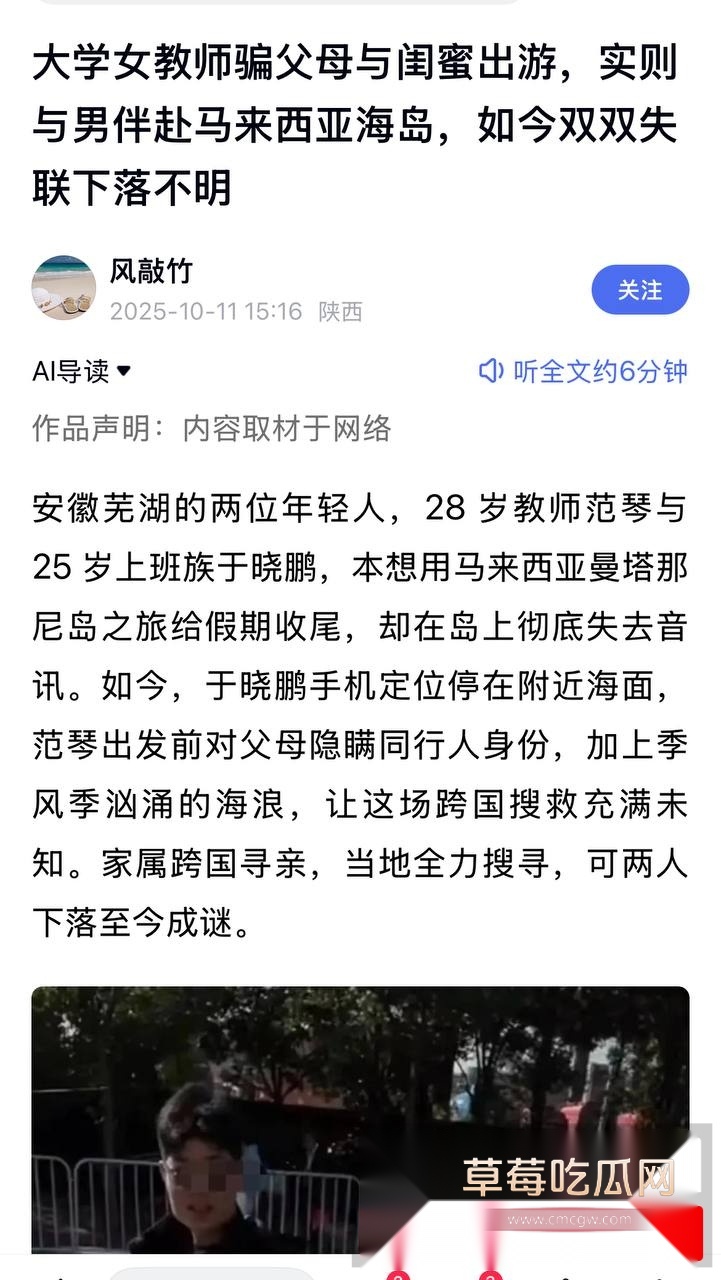Viewport: 721px width, 1280px height.
Task: Expand the AI导读 summary
Action: [x=82, y=371]
